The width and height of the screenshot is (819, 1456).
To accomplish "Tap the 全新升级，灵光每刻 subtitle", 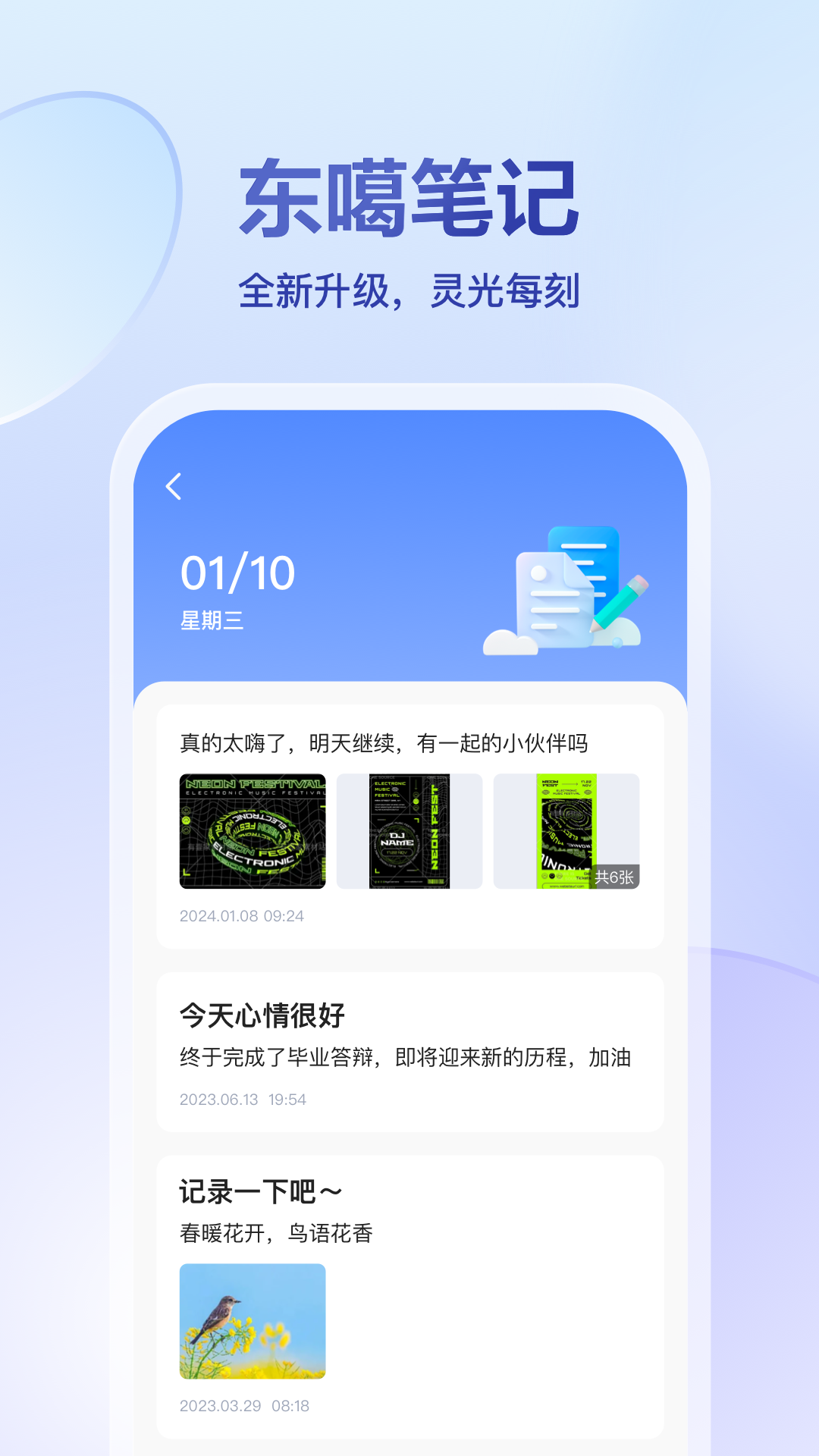I will tap(409, 288).
